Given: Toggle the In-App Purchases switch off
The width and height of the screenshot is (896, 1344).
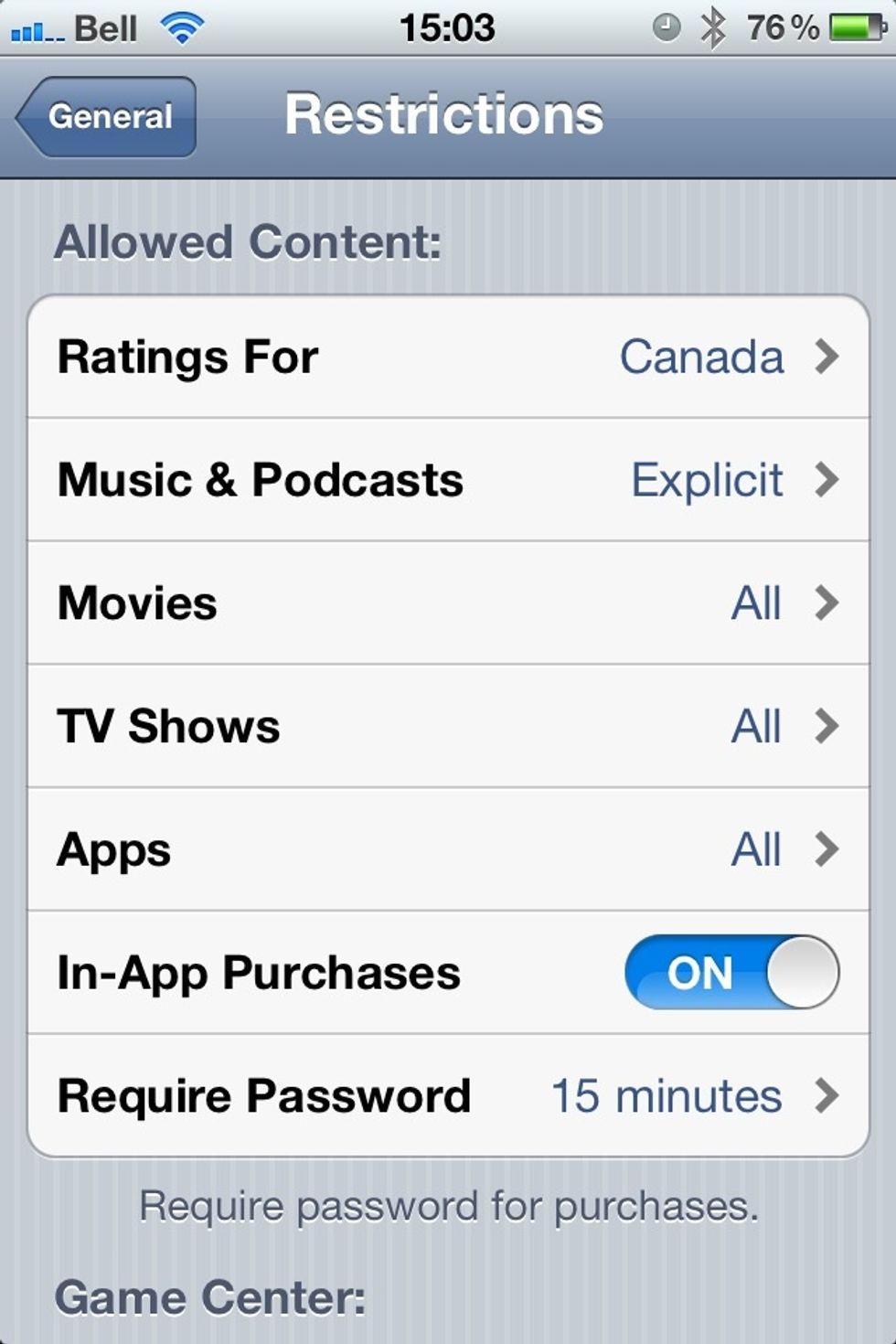Looking at the screenshot, I should click(730, 973).
